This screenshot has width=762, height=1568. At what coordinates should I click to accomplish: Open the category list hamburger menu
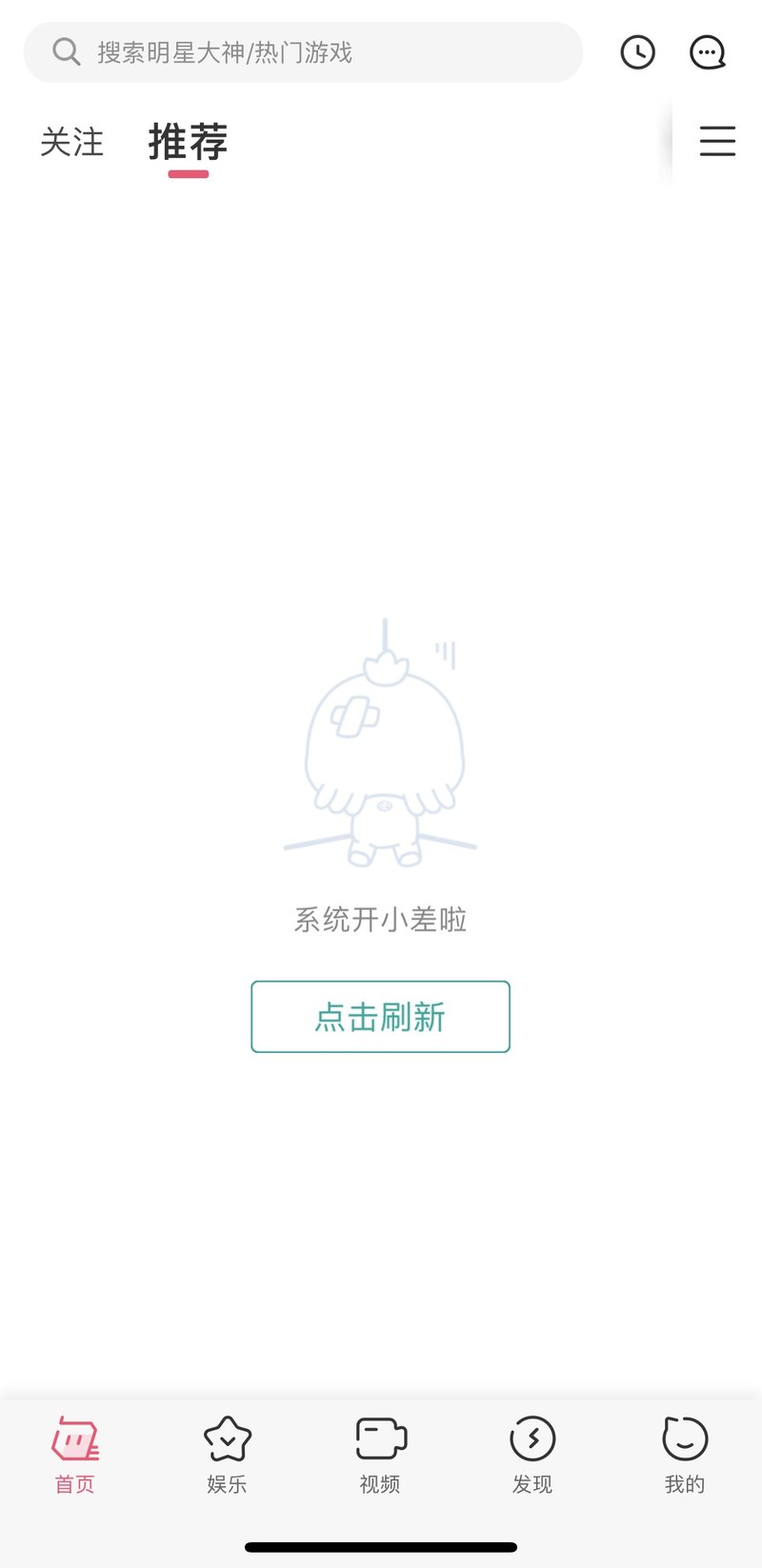coord(717,141)
